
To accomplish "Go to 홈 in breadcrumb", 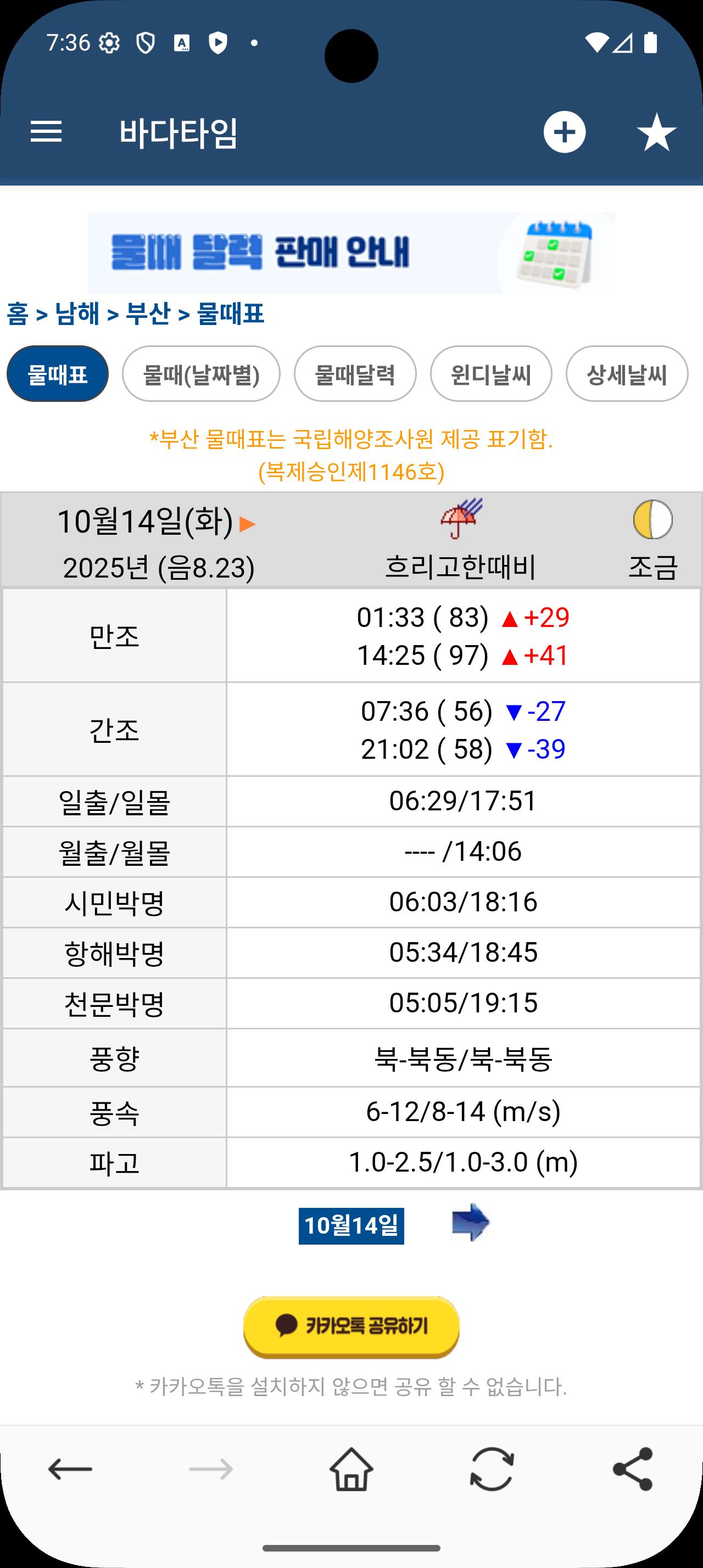I will [17, 314].
